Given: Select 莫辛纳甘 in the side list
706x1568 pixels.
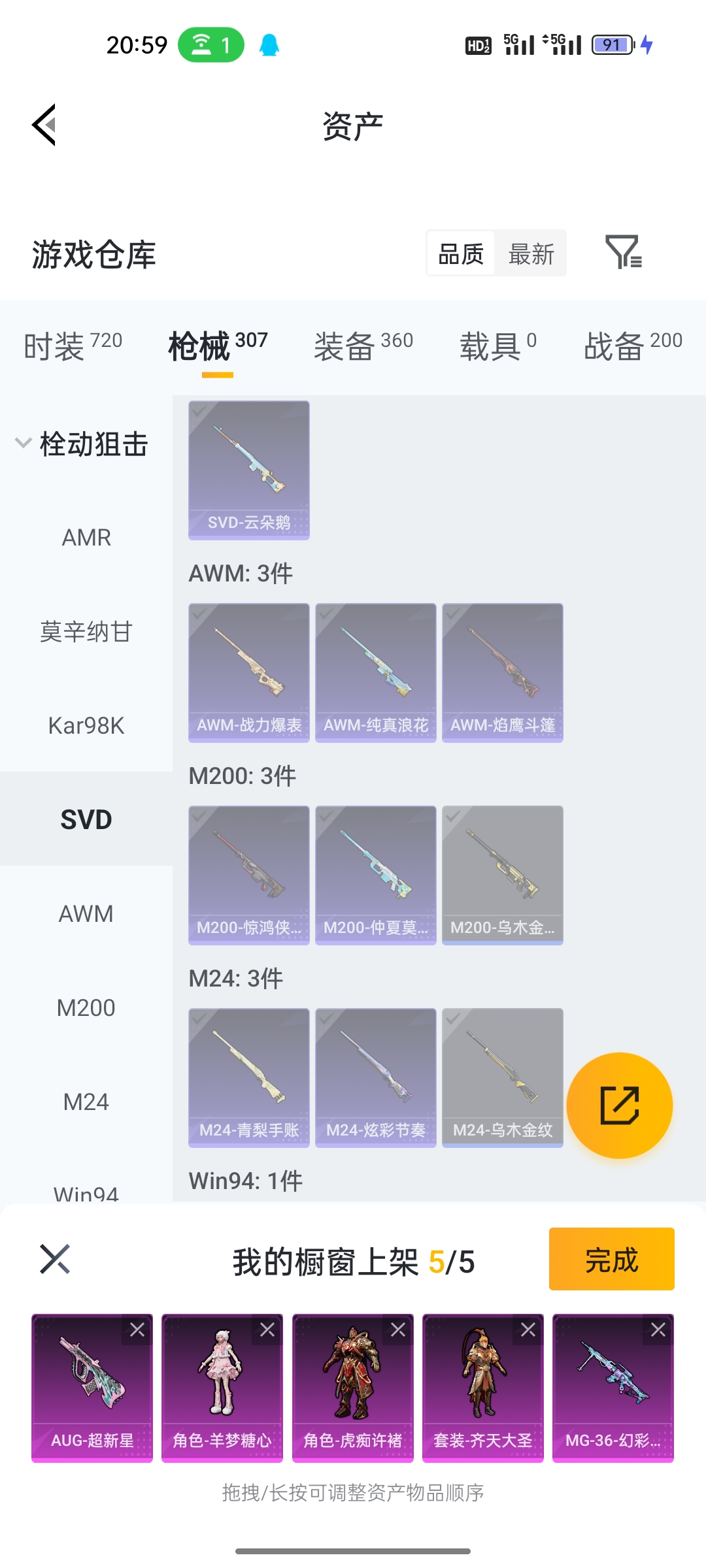Looking at the screenshot, I should tap(86, 632).
